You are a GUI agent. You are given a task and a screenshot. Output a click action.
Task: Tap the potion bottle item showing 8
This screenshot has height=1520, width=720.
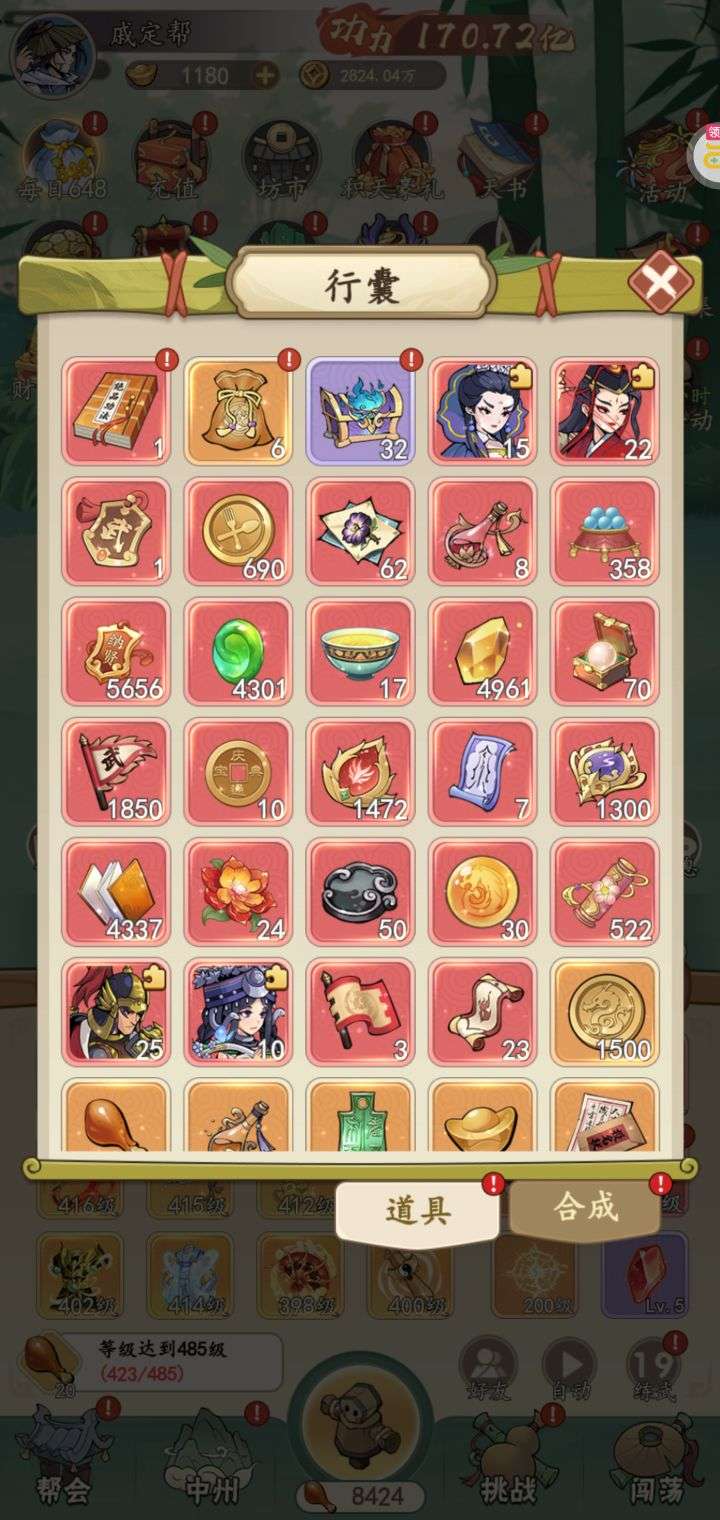tap(483, 531)
